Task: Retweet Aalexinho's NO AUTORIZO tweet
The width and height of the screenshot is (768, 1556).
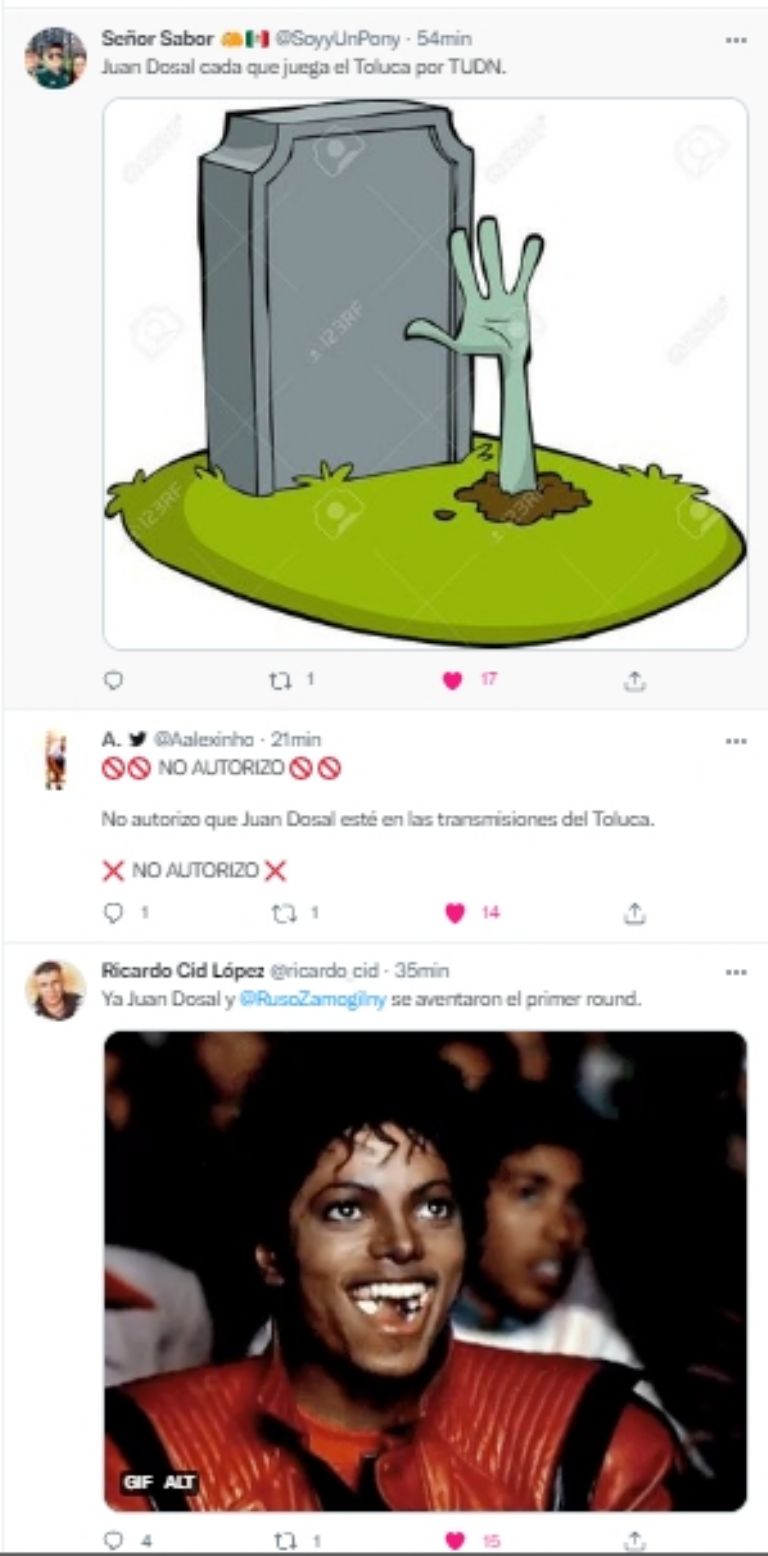Action: click(x=283, y=913)
